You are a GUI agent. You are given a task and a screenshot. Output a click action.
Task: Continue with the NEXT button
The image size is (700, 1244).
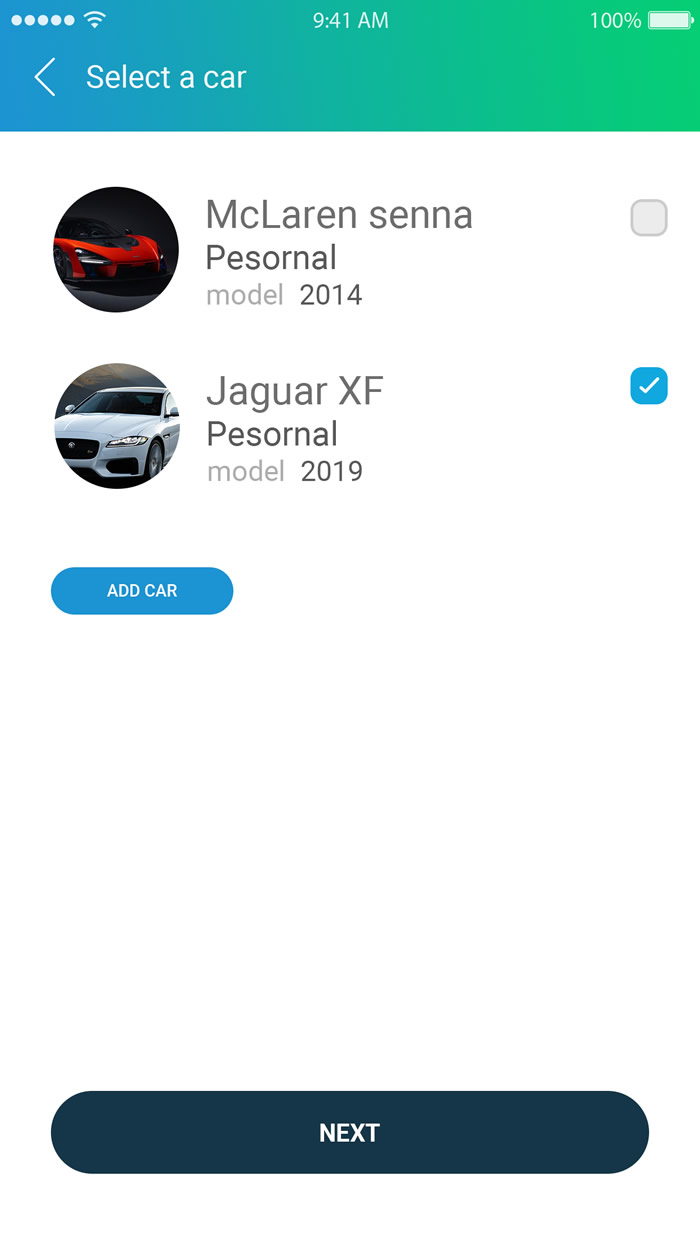pos(350,1132)
